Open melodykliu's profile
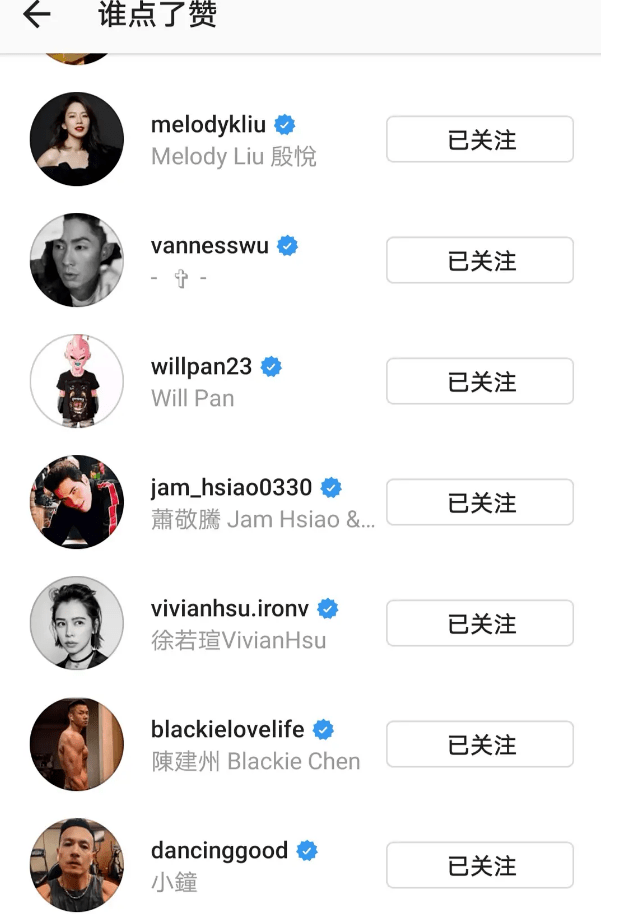Viewport: 627px width, 916px height. 208,125
